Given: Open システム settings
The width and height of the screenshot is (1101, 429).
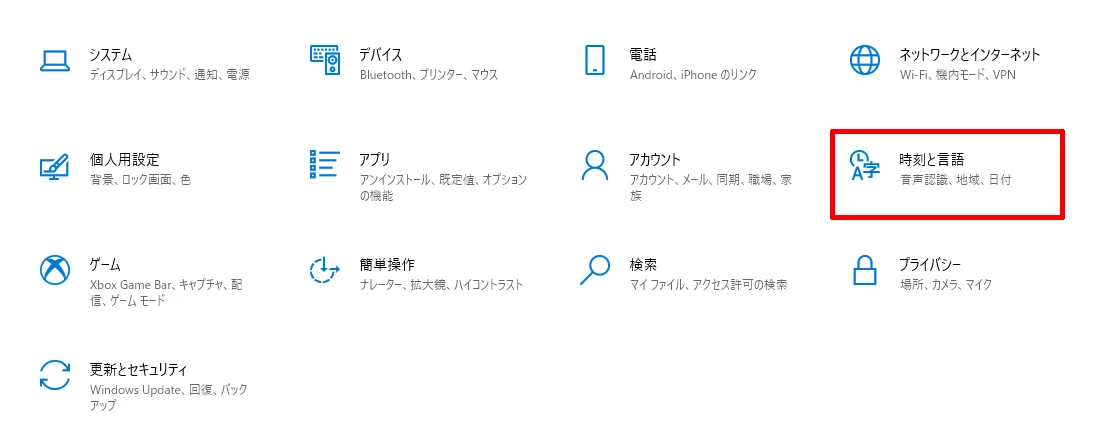Looking at the screenshot, I should click(x=111, y=55).
